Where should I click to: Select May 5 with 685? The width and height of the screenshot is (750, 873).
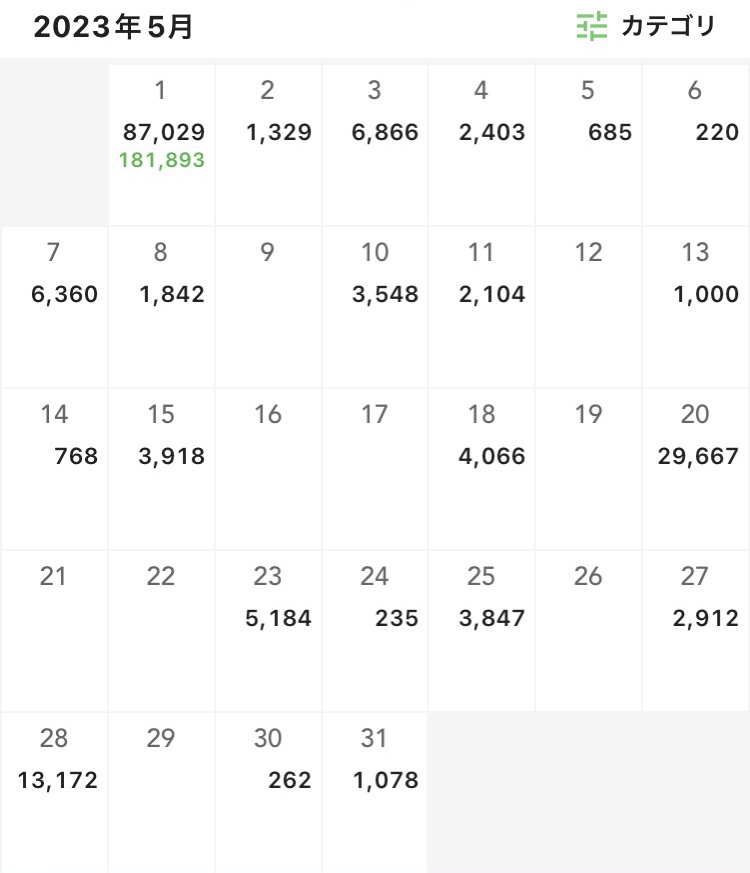click(x=588, y=145)
